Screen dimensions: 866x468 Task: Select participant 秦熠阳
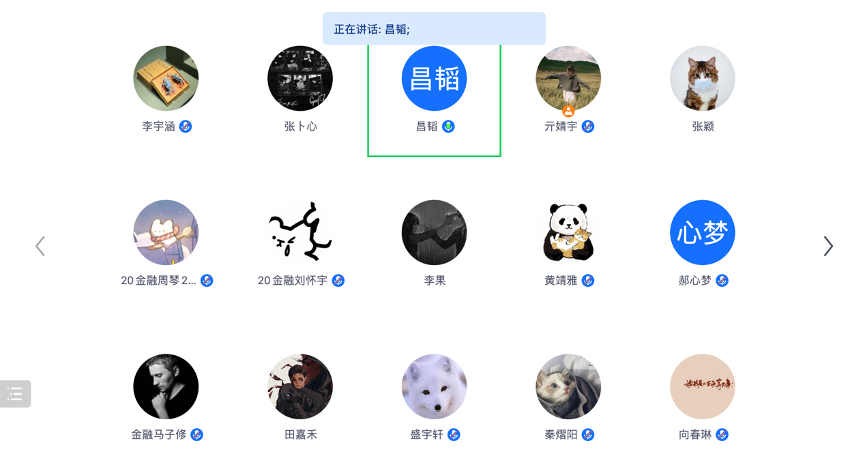tap(568, 387)
